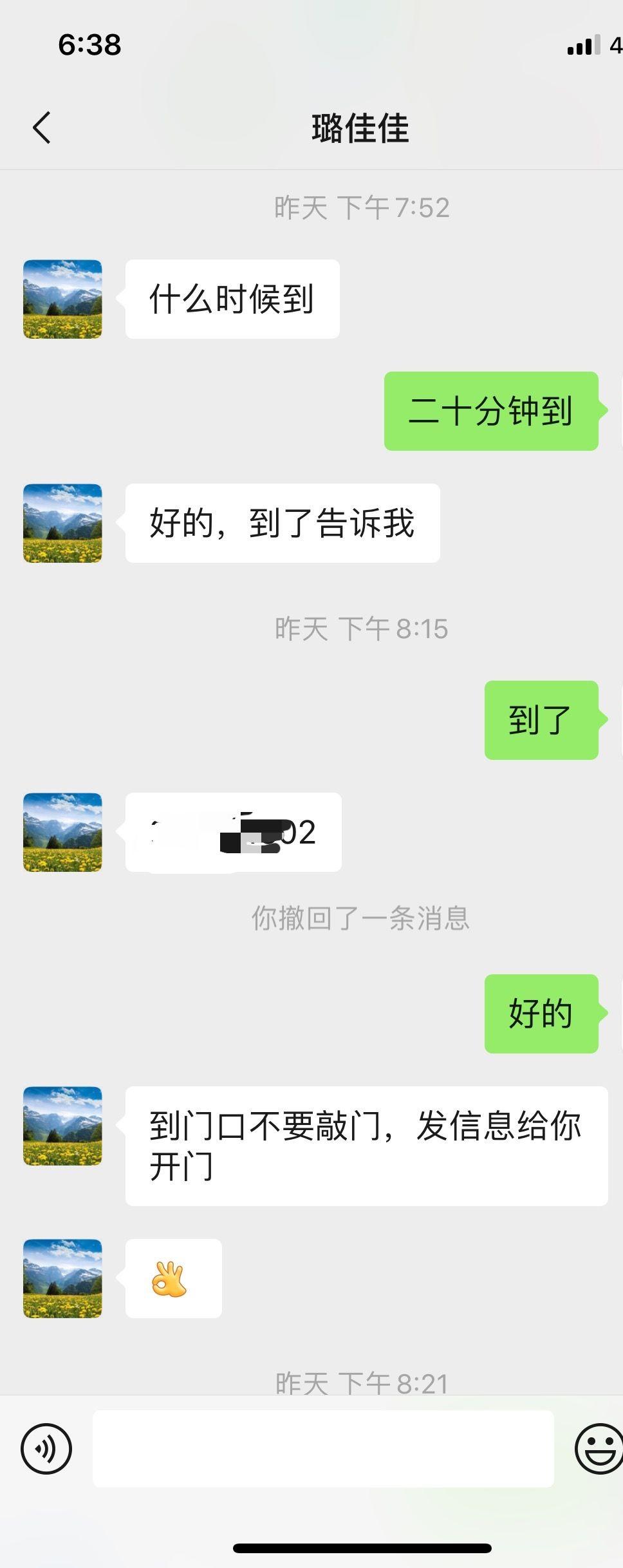This screenshot has height=1568, width=623.
Task: Focus the message text field
Action: [x=323, y=1449]
